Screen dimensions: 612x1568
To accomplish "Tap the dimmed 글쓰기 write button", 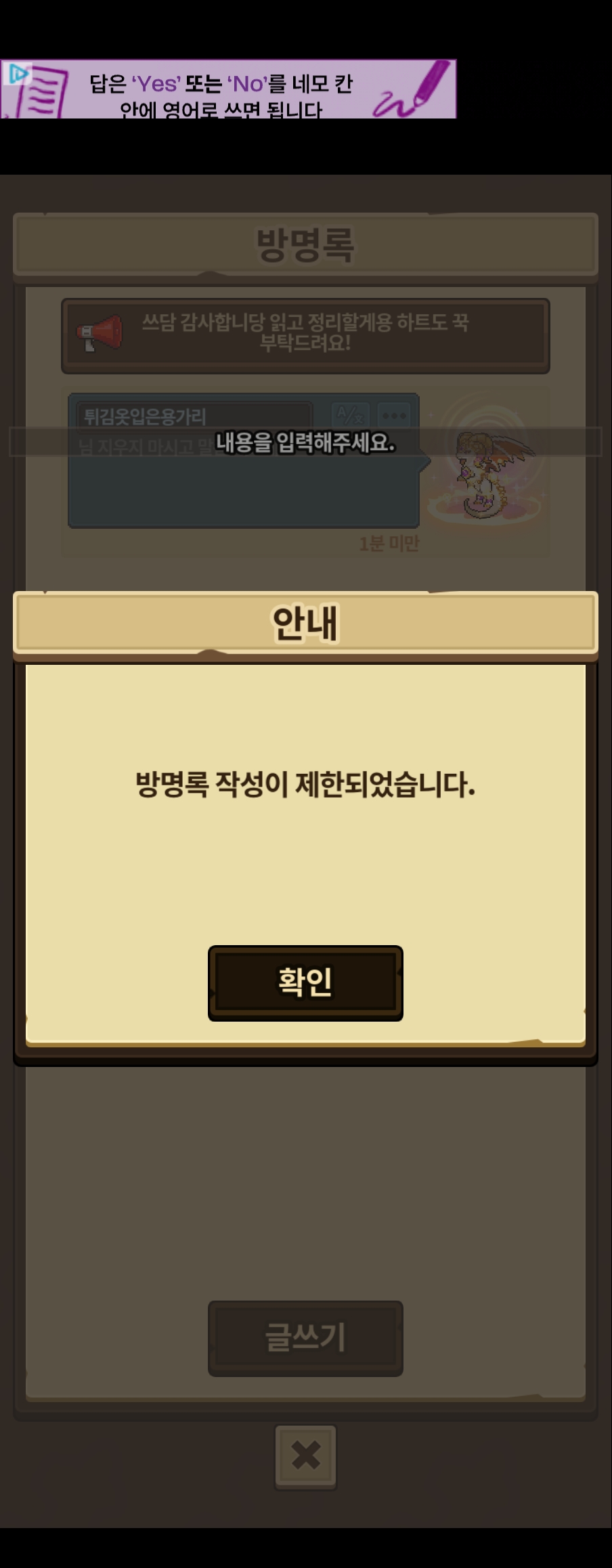I will (305, 1338).
